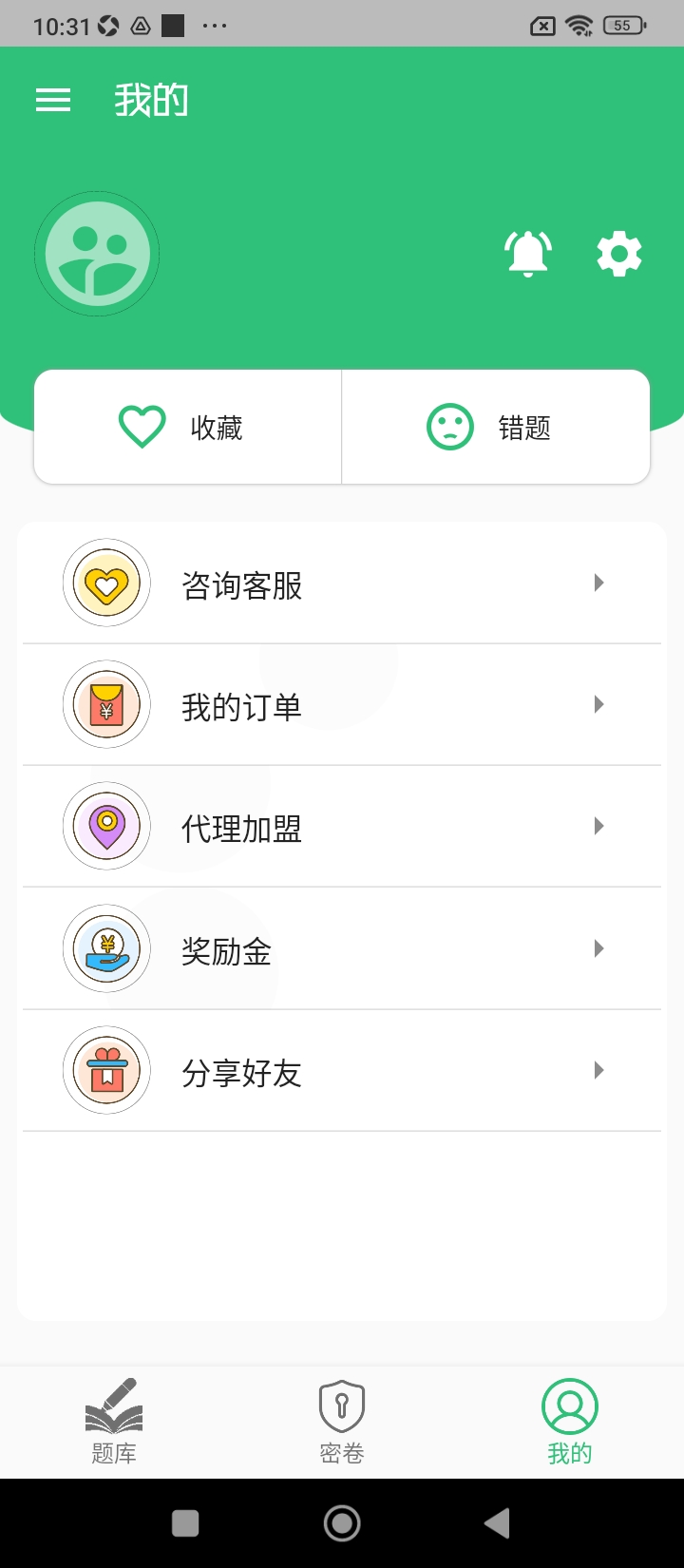Open the settings gear
684x1568 pixels.
click(619, 254)
